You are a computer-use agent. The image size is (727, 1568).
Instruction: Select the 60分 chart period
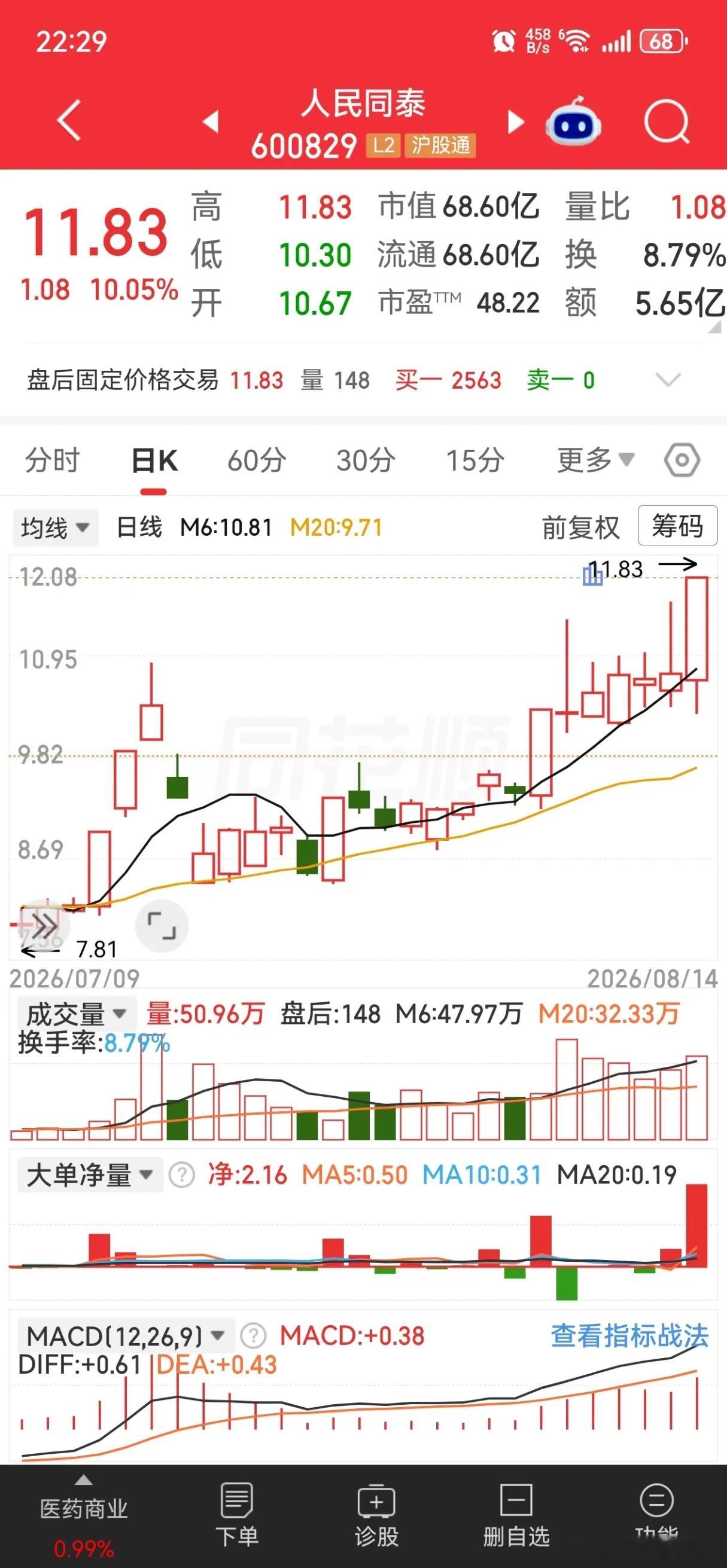257,460
